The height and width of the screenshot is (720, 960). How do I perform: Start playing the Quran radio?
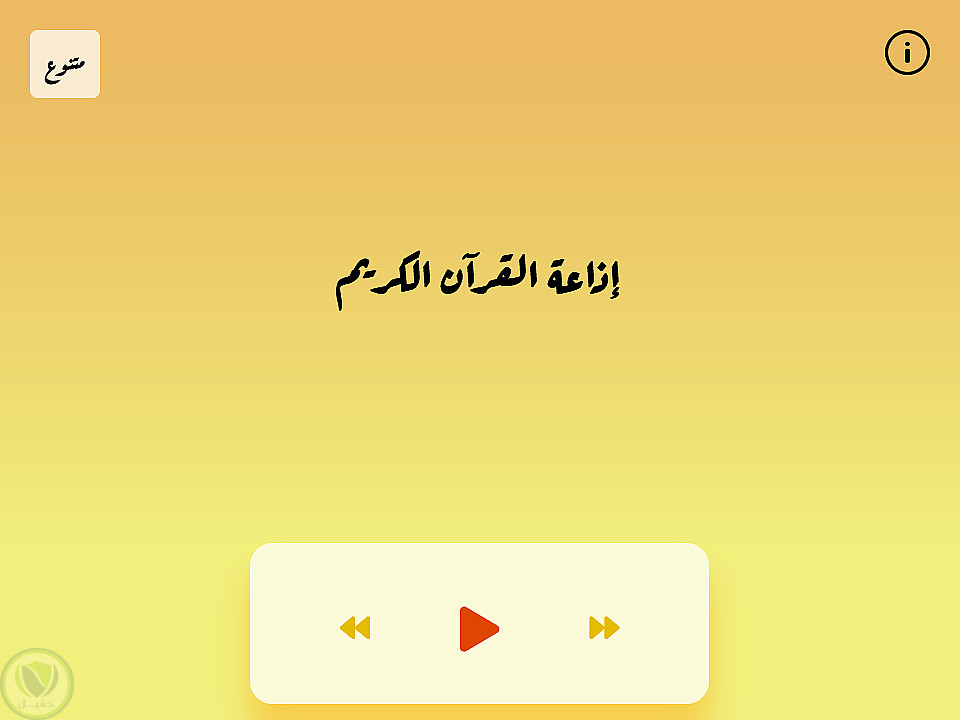click(x=479, y=629)
